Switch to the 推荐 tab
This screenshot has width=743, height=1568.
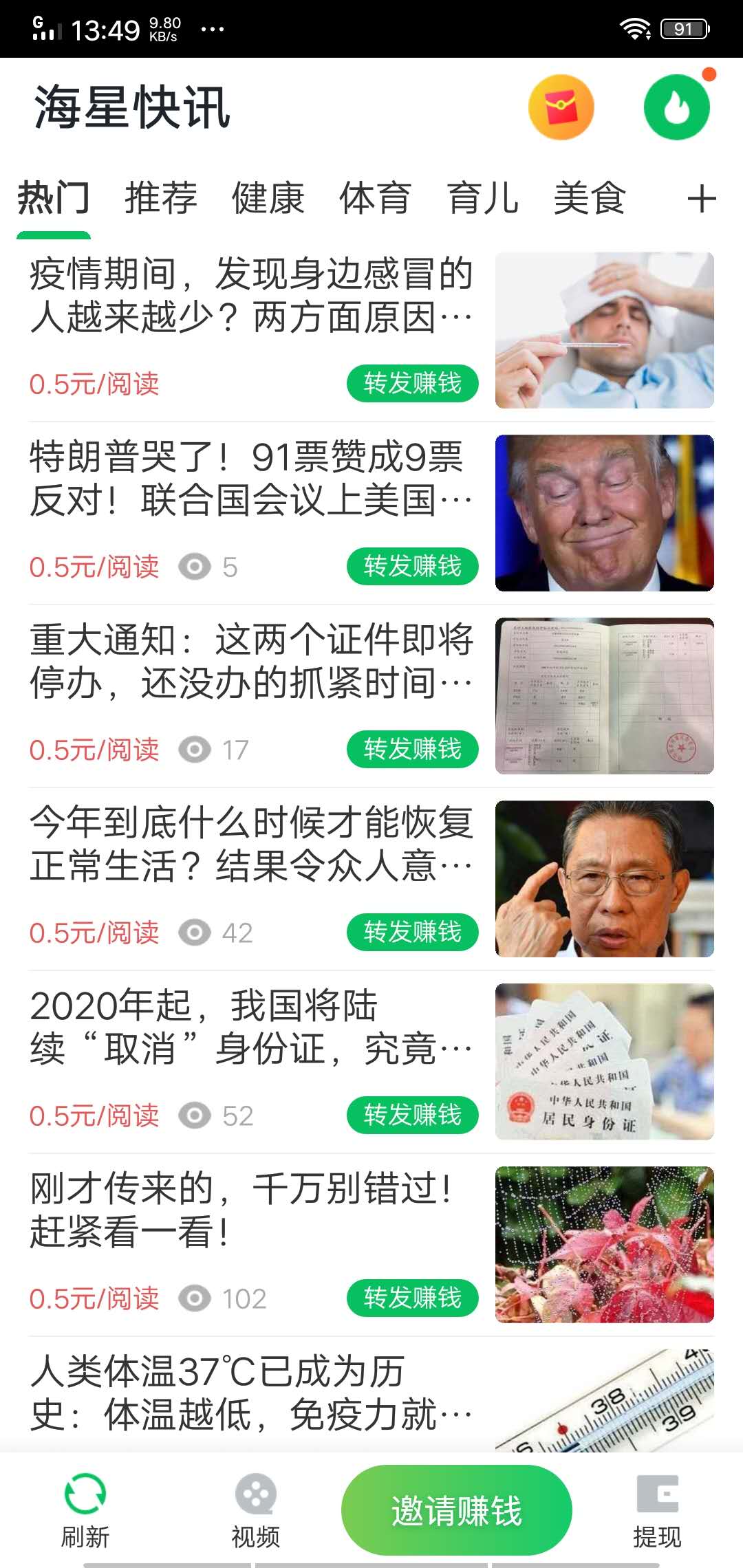point(160,198)
